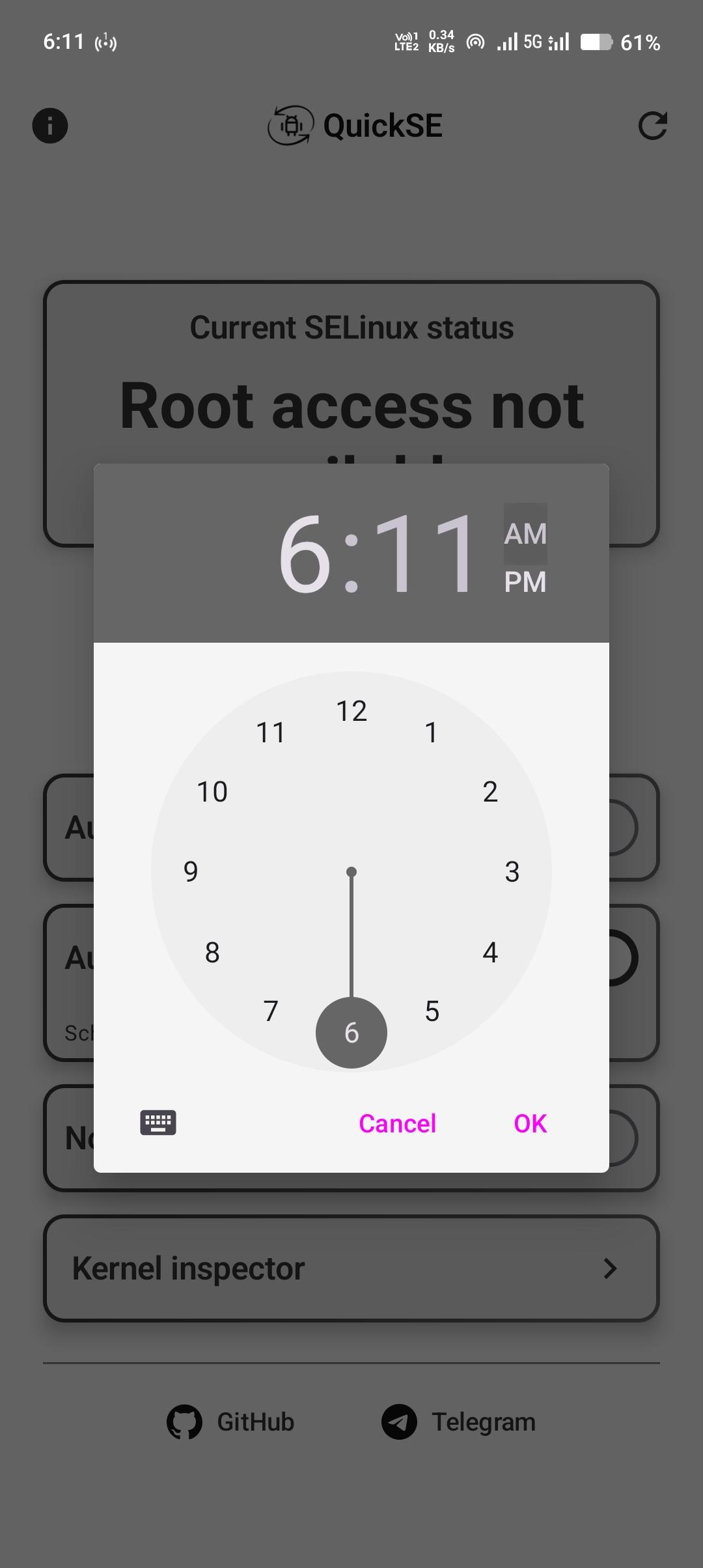Set the hour to 10 on dial

(212, 792)
